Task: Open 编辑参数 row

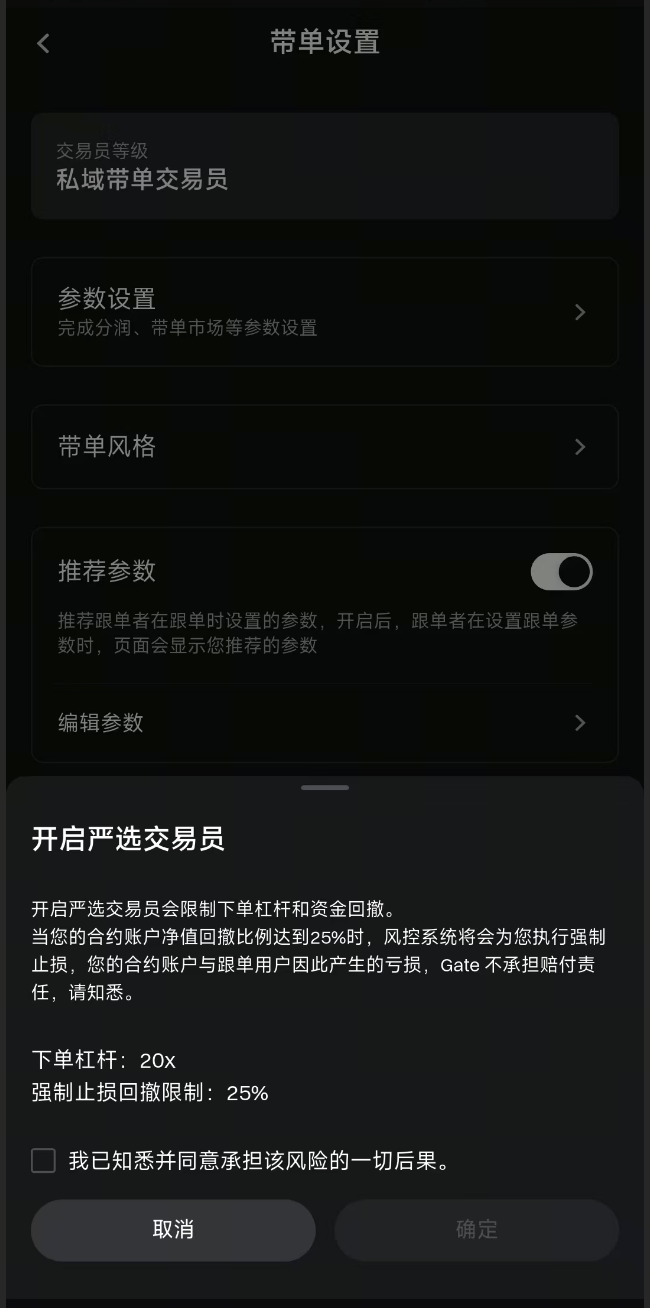Action: pos(324,722)
